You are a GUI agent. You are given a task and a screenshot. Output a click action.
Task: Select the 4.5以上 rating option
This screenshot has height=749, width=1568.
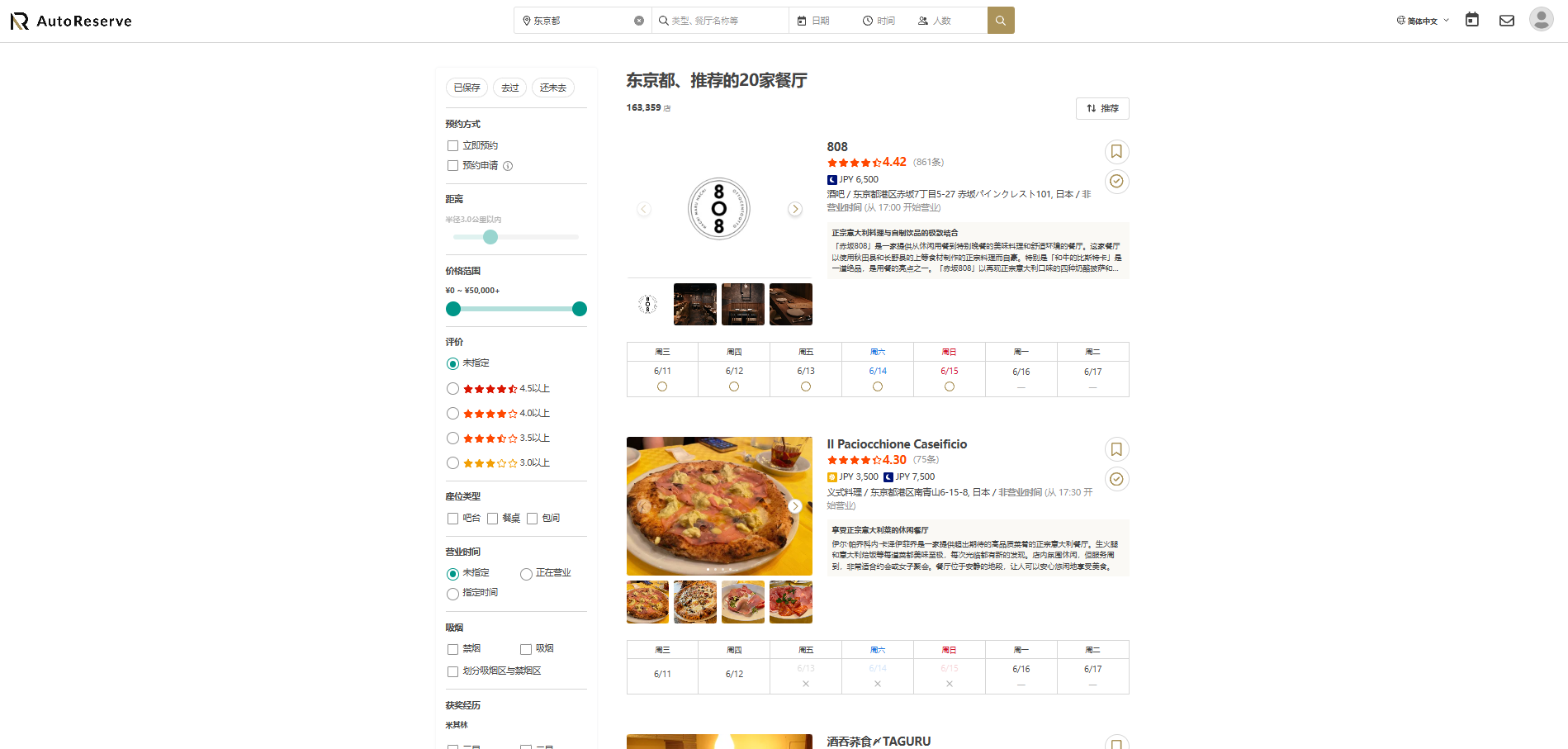(x=452, y=389)
